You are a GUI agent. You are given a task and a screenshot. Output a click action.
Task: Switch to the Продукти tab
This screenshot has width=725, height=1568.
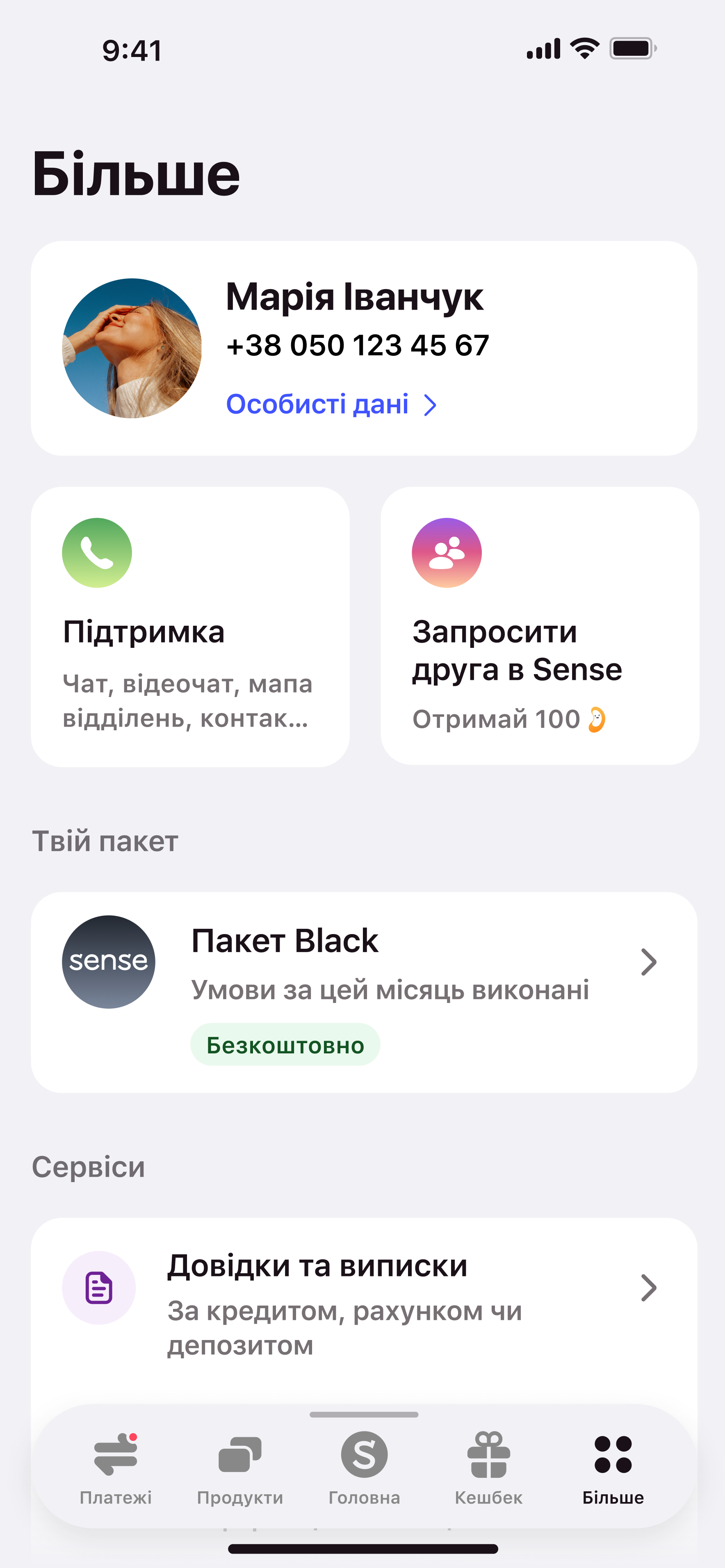coord(240,1467)
